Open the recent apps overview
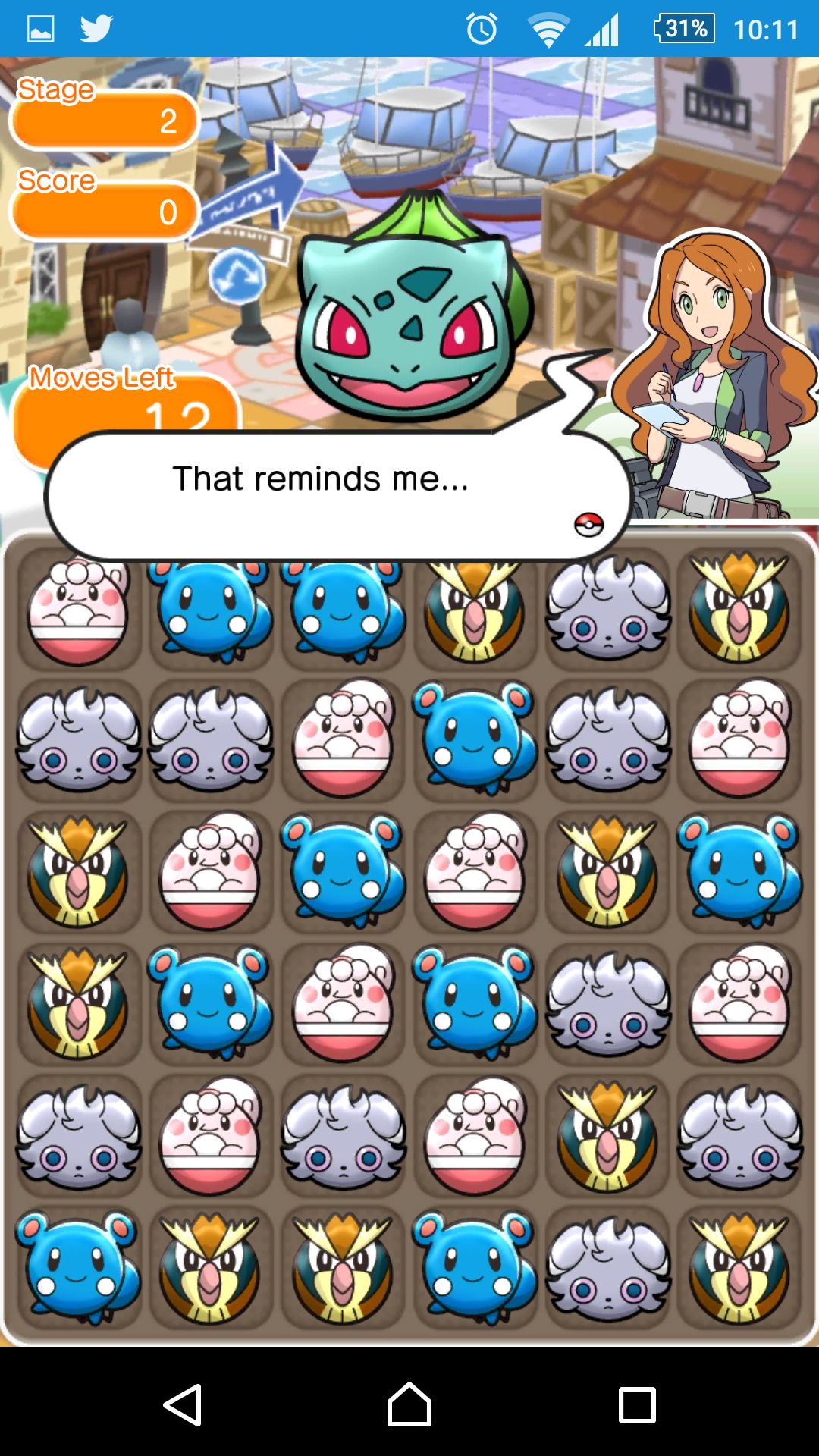Screen dimensions: 819x1456 coord(637,1404)
